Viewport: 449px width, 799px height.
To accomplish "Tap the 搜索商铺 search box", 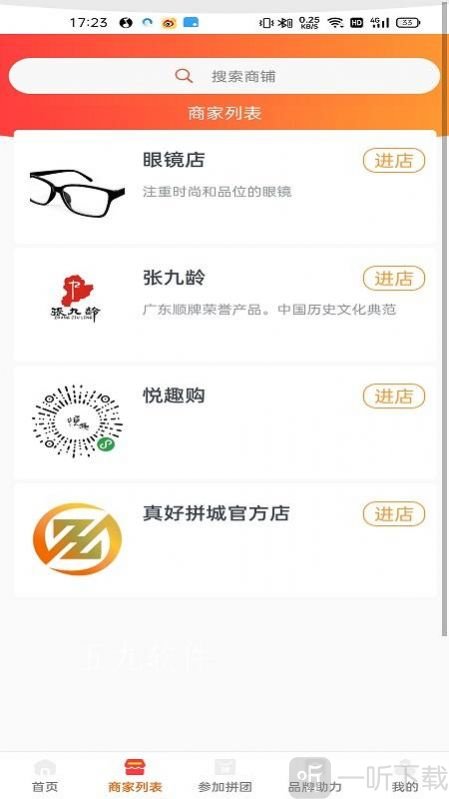I will [x=224, y=76].
